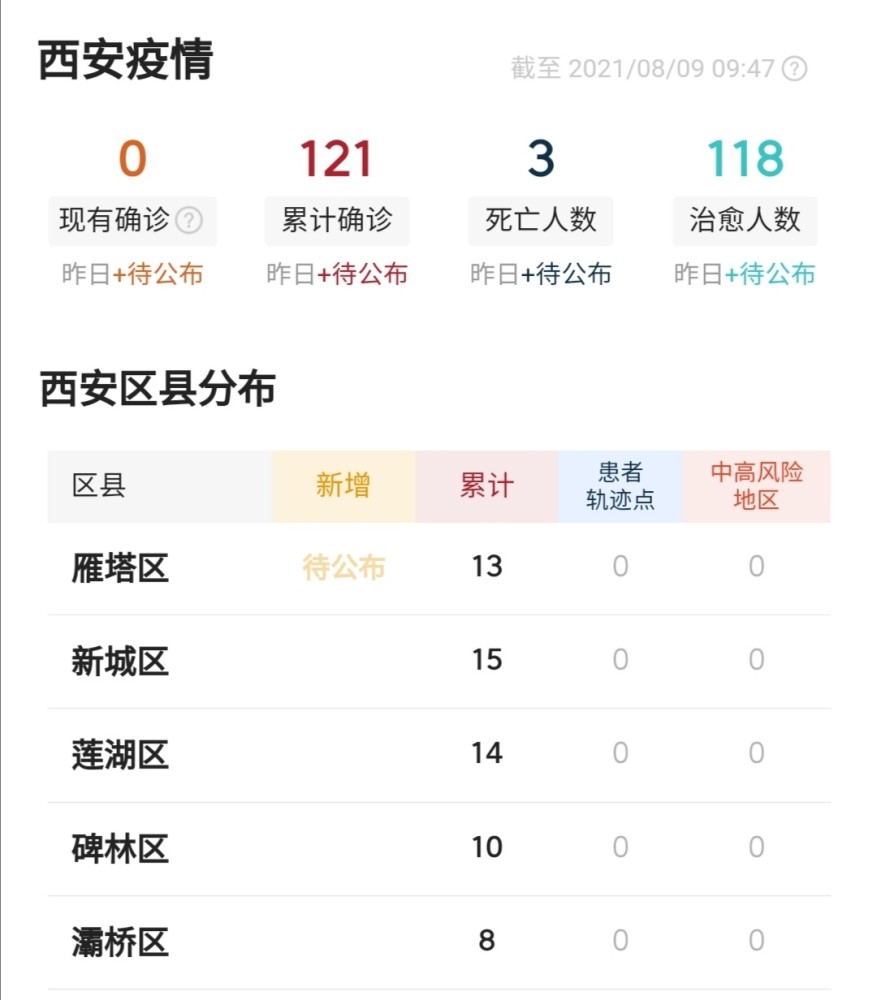Image resolution: width=877 pixels, height=1000 pixels.
Task: Tap the question mark next to 现有确诊
Action: pyautogui.click(x=188, y=220)
